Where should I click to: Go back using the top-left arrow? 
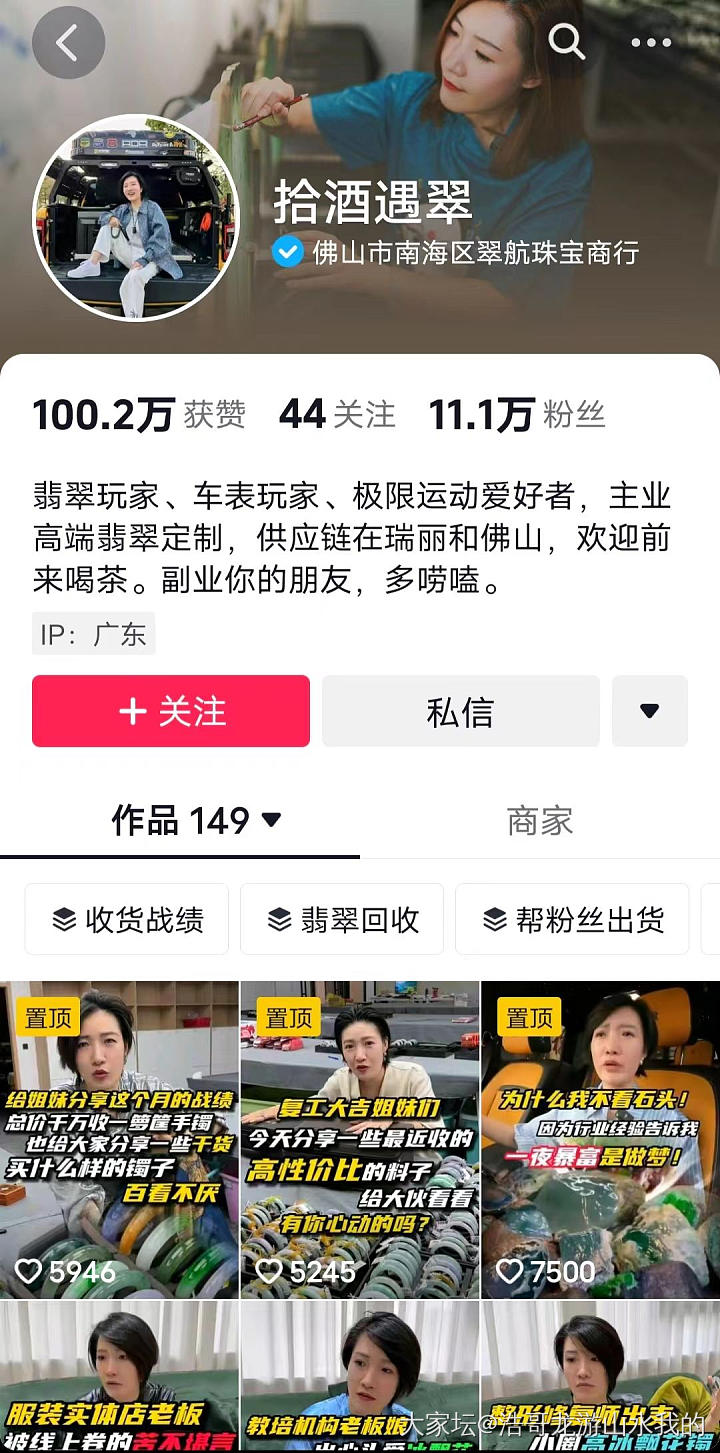tap(68, 43)
